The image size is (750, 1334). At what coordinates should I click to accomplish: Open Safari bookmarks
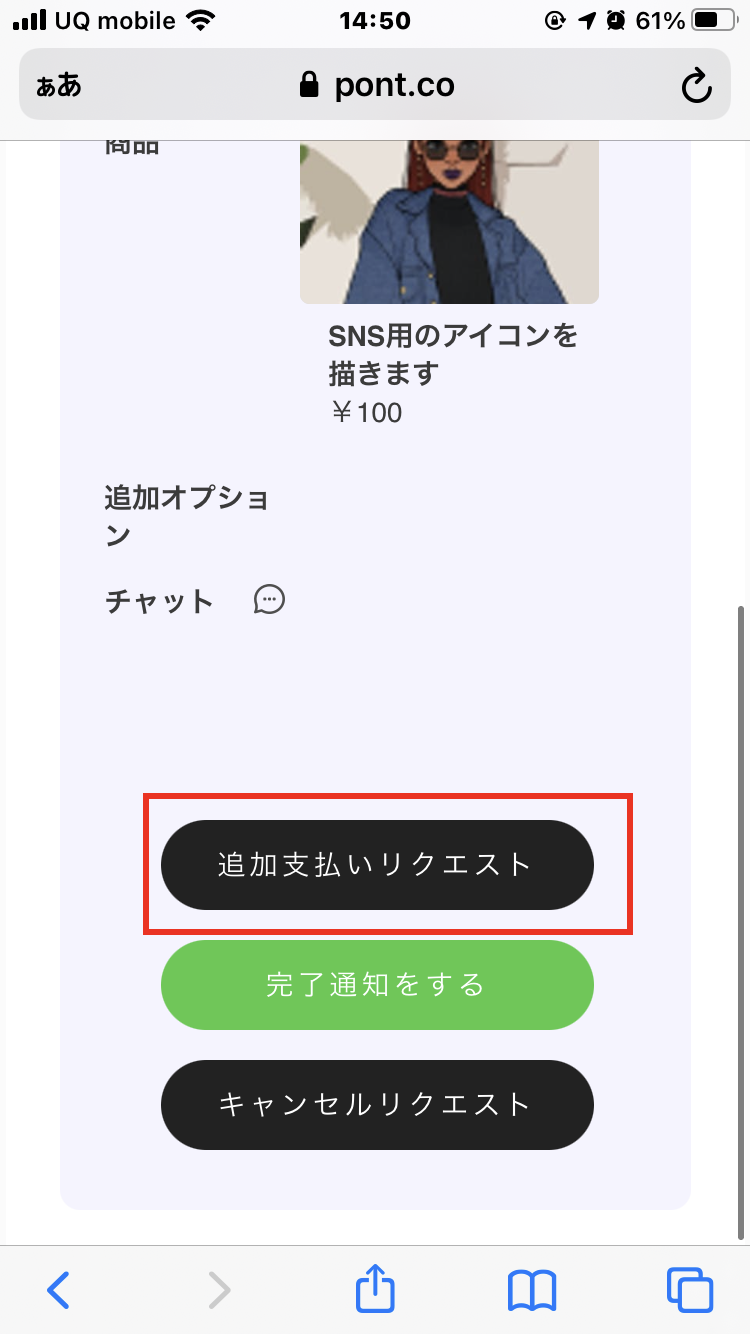tap(532, 1290)
